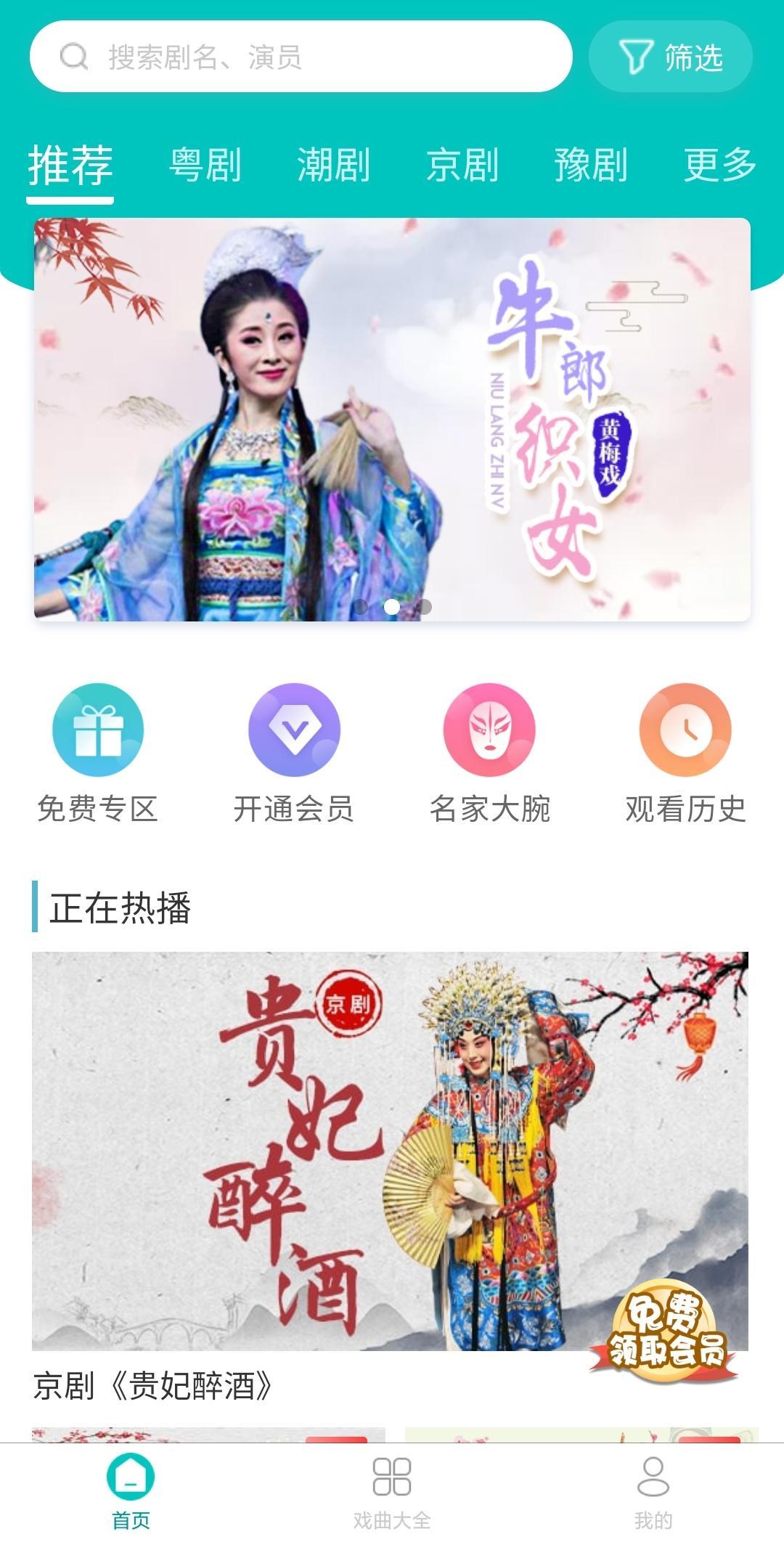Screen dimensions: 784x1542
Task: Open 免费专区 free zone
Action: coord(98,754)
